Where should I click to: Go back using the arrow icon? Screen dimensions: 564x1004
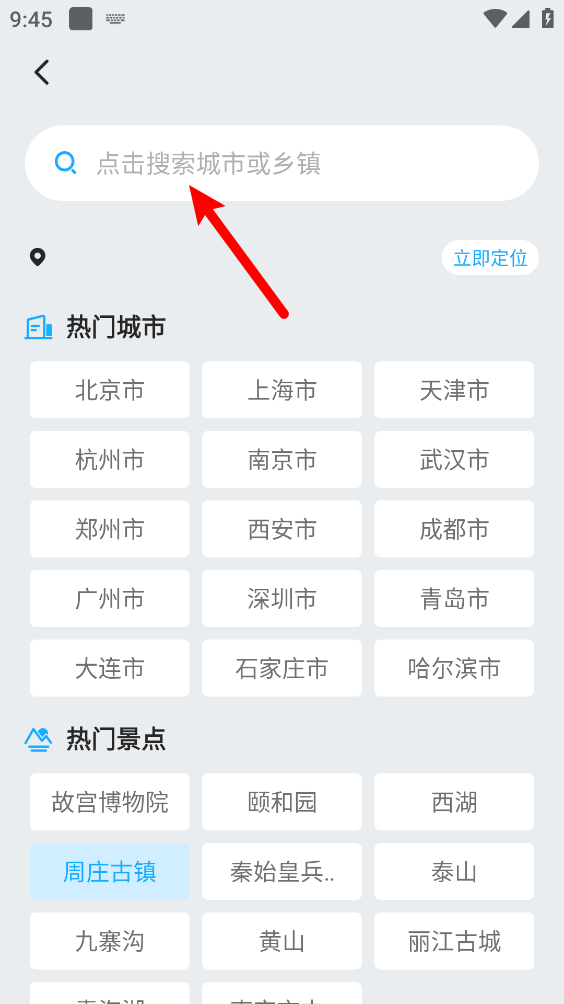click(x=42, y=72)
